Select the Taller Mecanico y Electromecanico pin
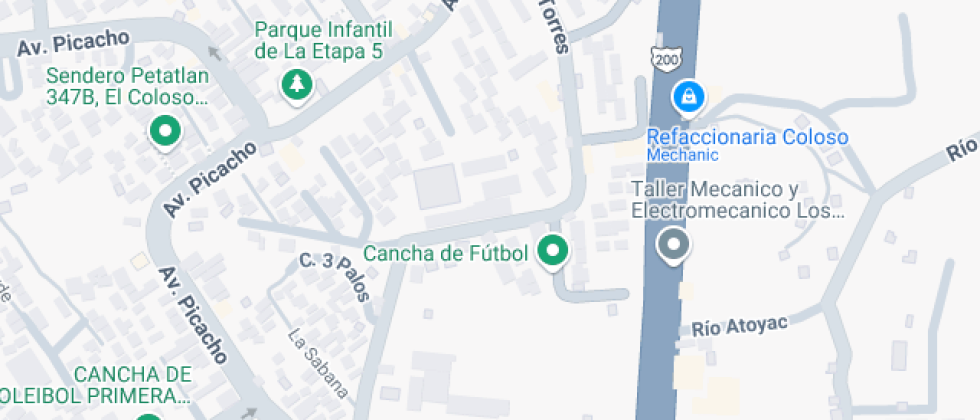The image size is (980, 420). pyautogui.click(x=674, y=244)
